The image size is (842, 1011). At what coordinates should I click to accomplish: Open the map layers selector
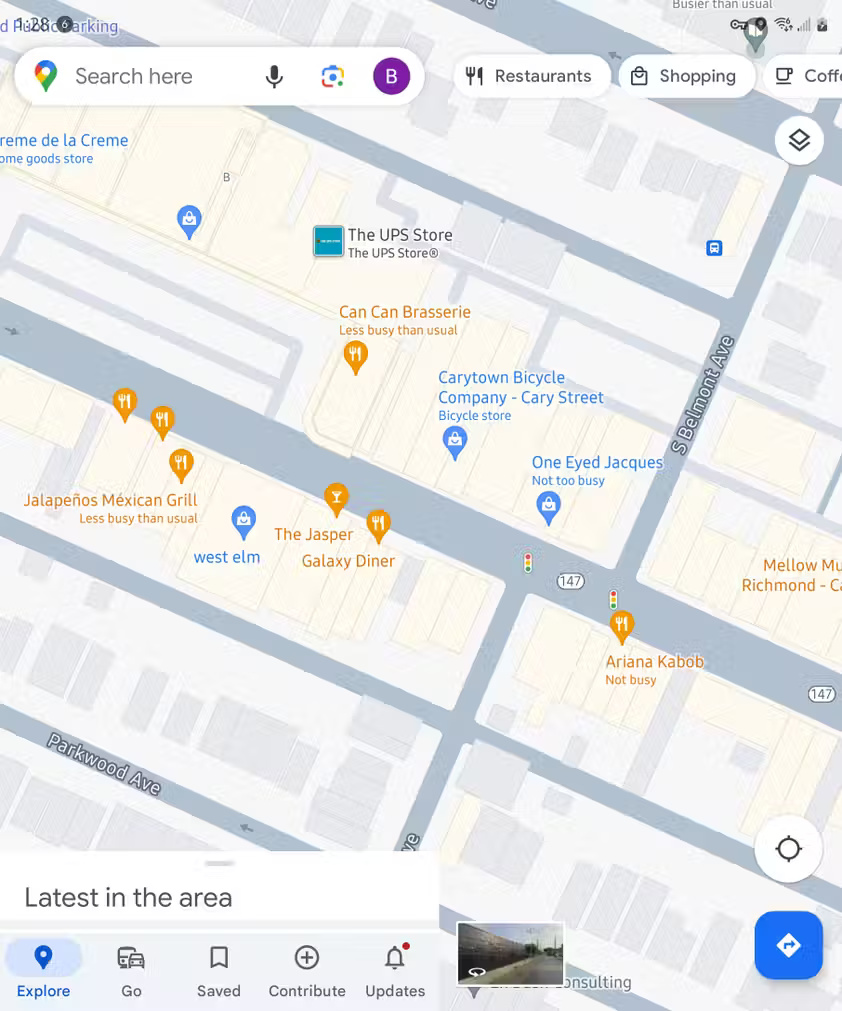pyautogui.click(x=799, y=141)
